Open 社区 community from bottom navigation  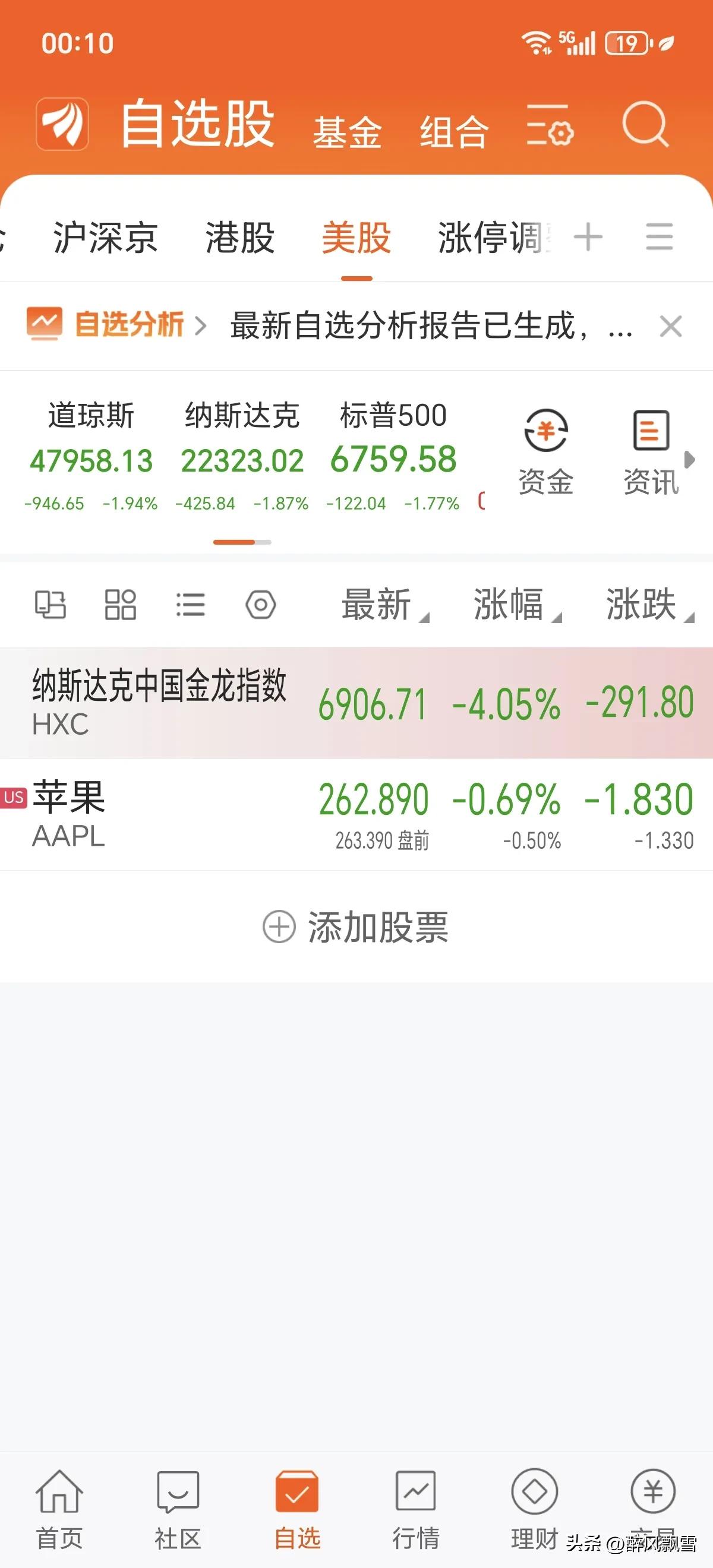click(x=176, y=1503)
